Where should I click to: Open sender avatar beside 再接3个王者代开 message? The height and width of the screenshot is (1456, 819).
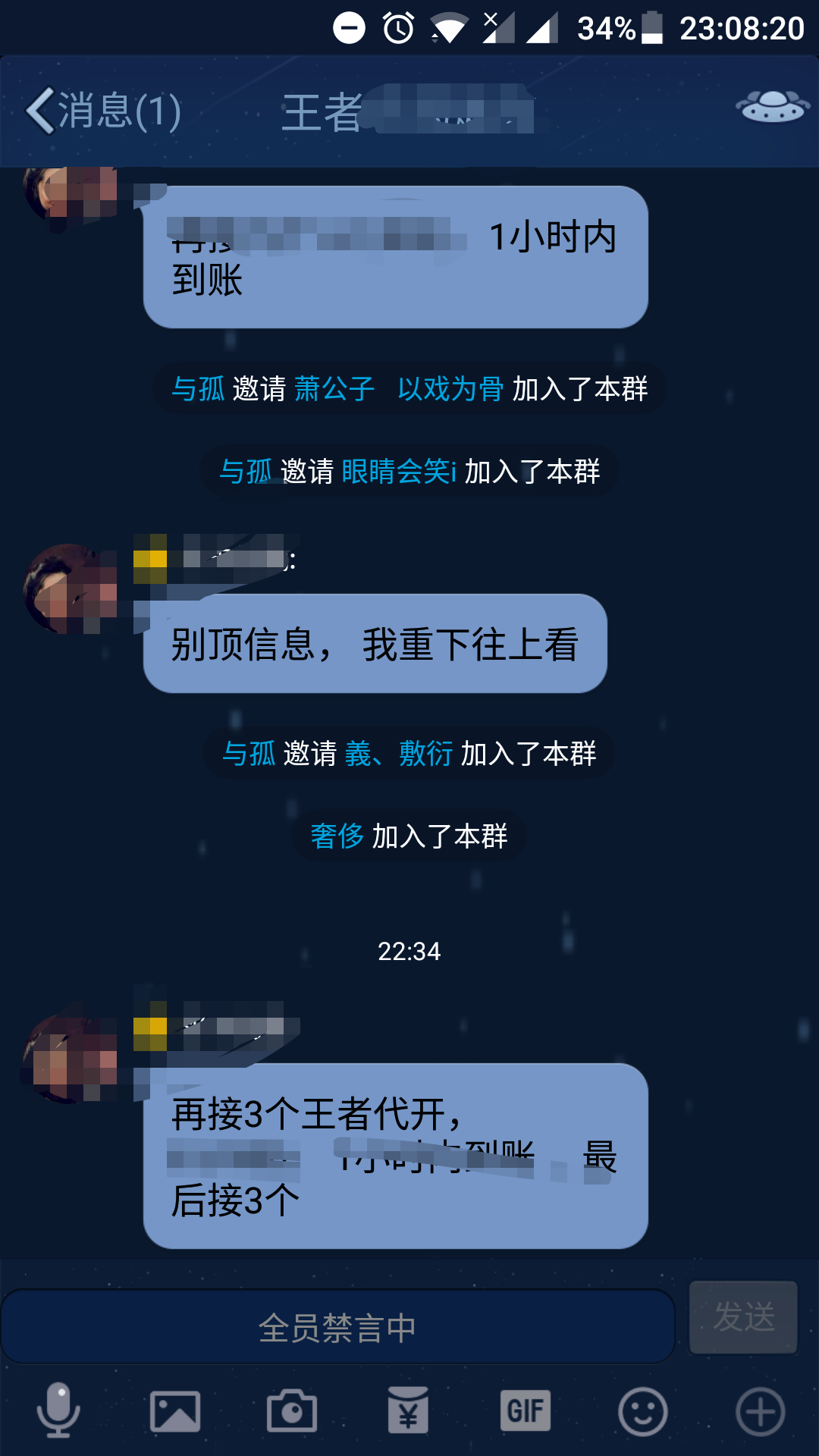coord(71,1057)
